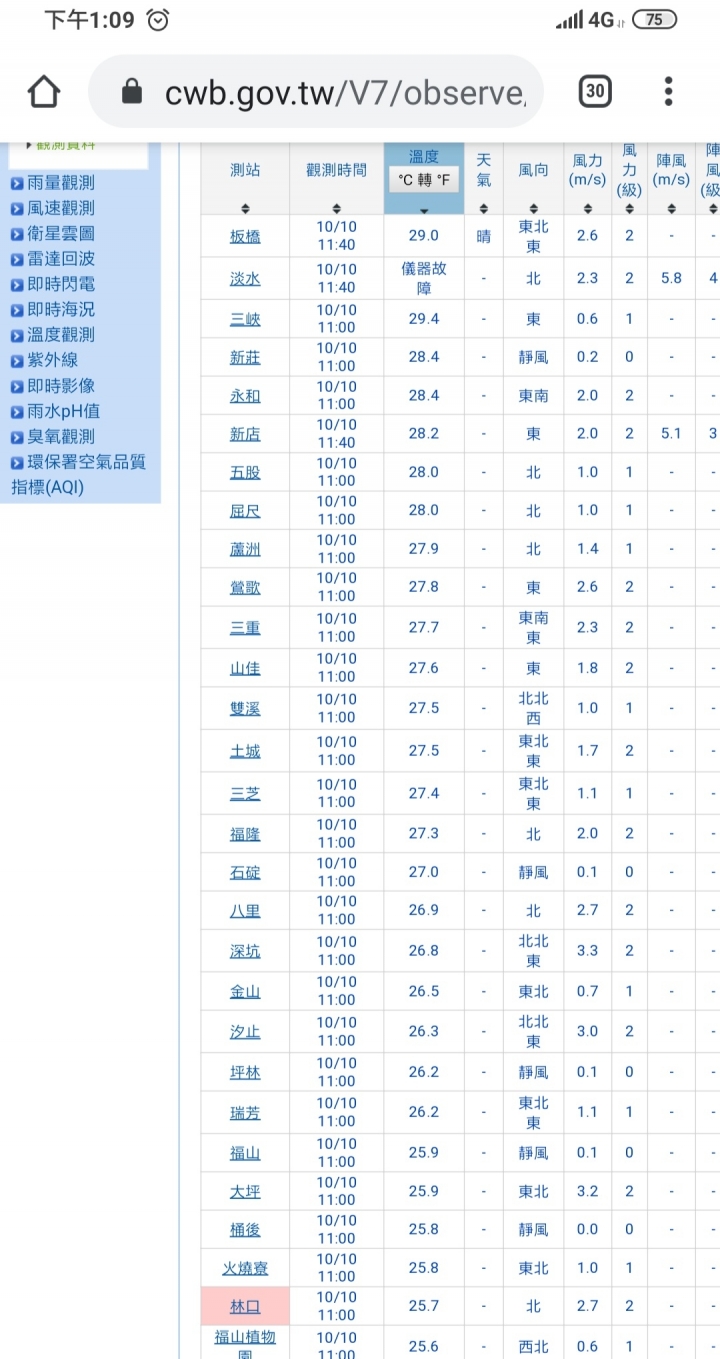Go to 衛星雲圖 page

(60, 233)
